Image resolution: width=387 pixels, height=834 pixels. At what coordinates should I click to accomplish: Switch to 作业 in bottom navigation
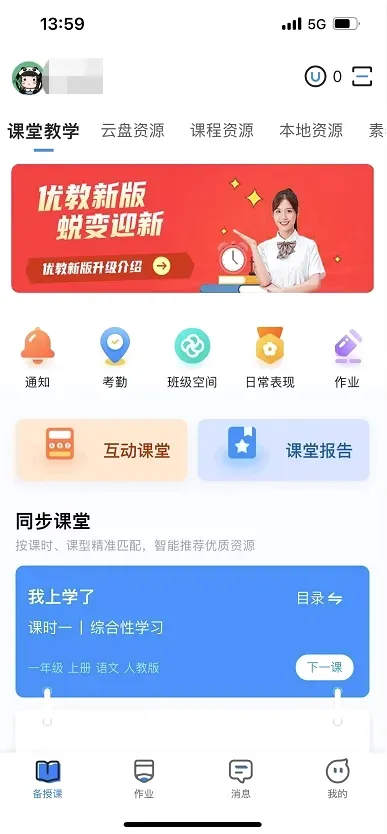click(x=144, y=779)
